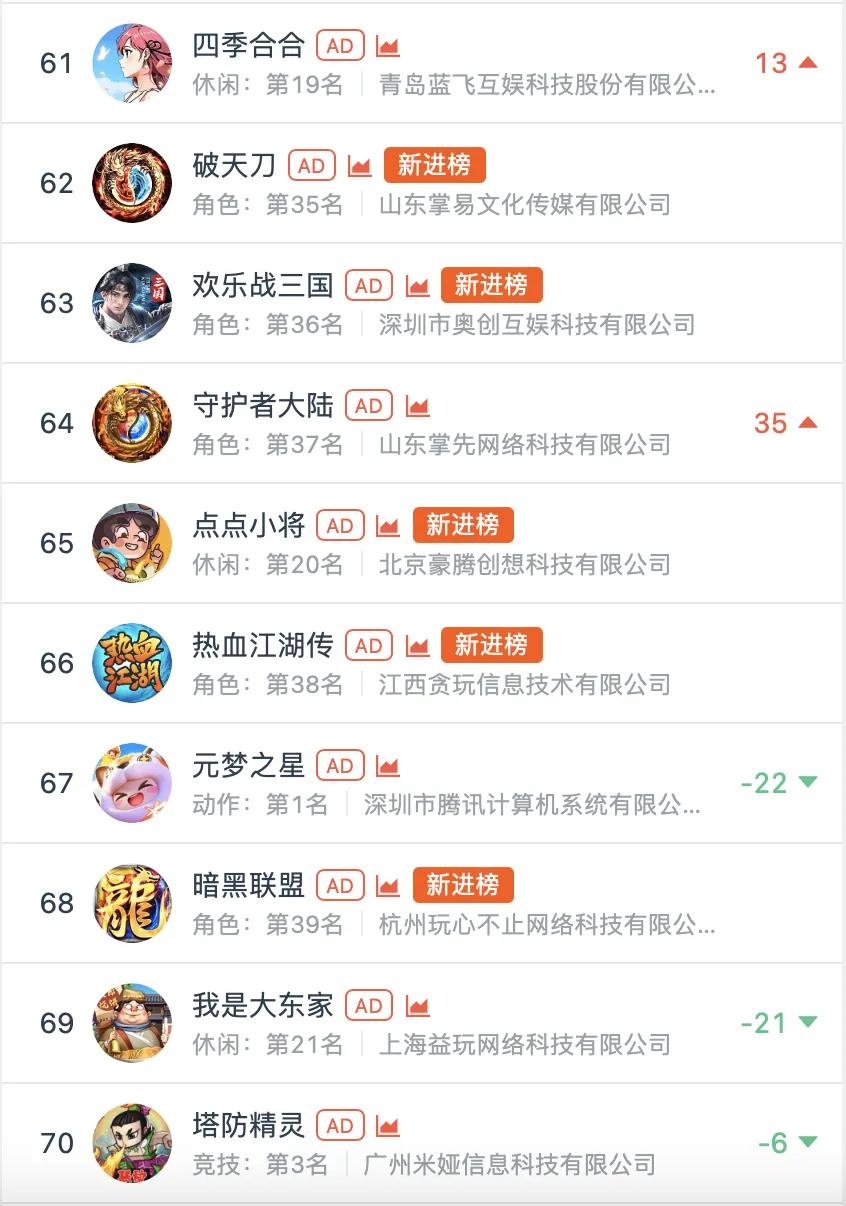Show the trend chart for 四季合合
This screenshot has height=1206, width=846.
click(x=387, y=46)
